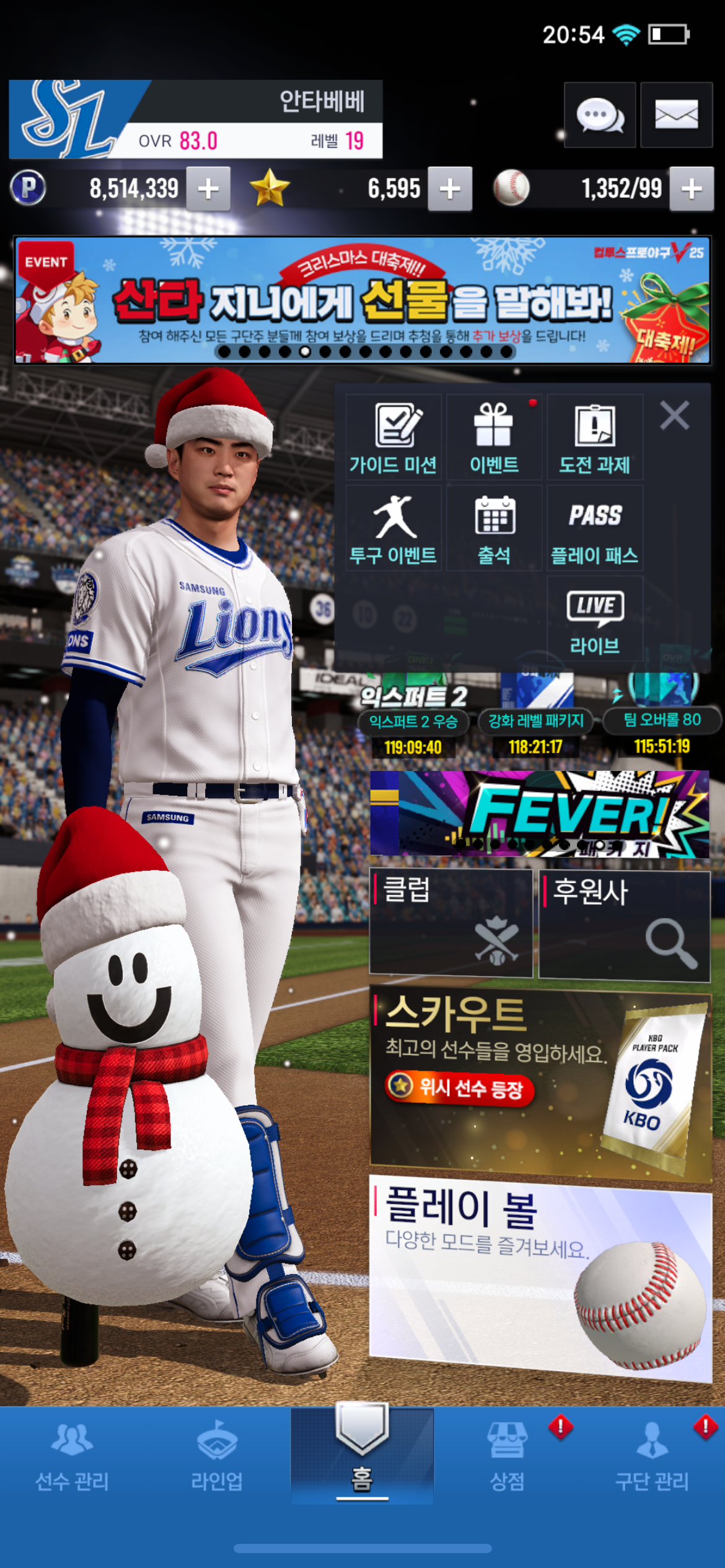Screen dimensions: 725x1568
Task: Tap the plus button next to 8,514,339 points
Action: [208, 189]
